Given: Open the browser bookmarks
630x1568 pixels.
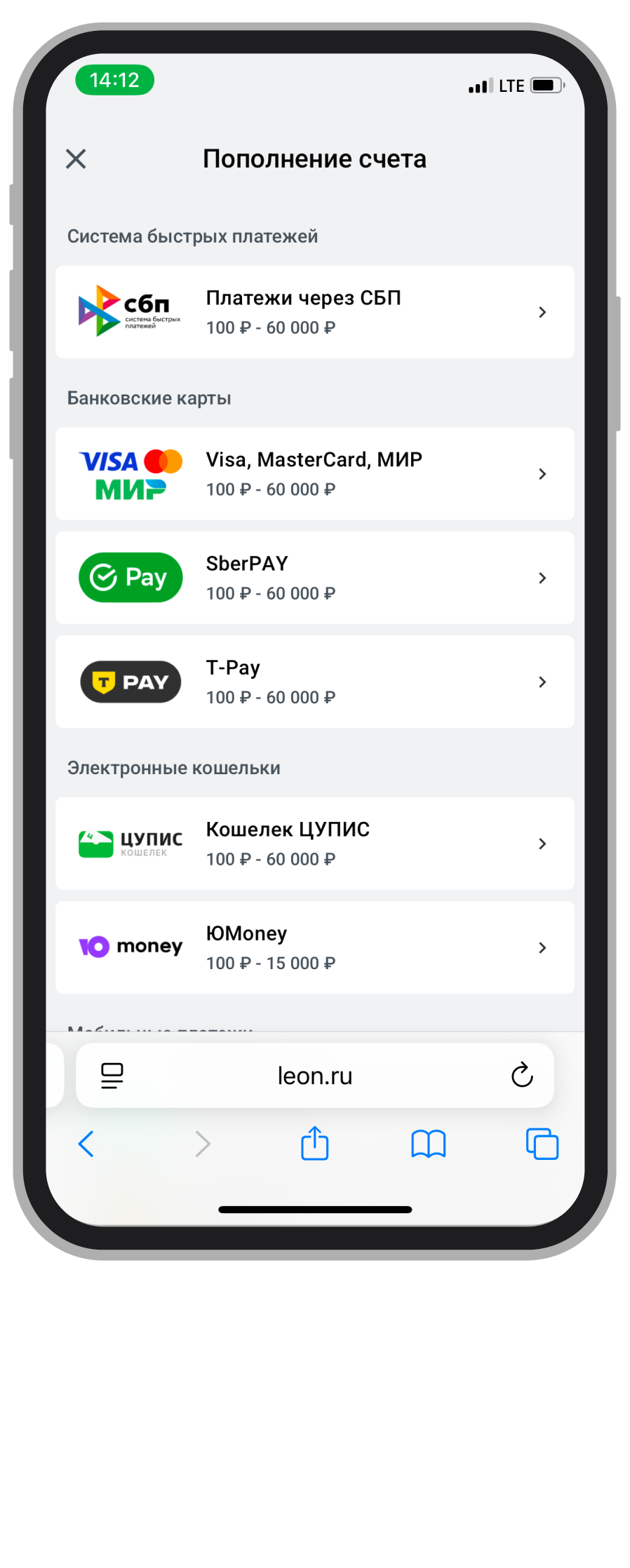Looking at the screenshot, I should (428, 1144).
